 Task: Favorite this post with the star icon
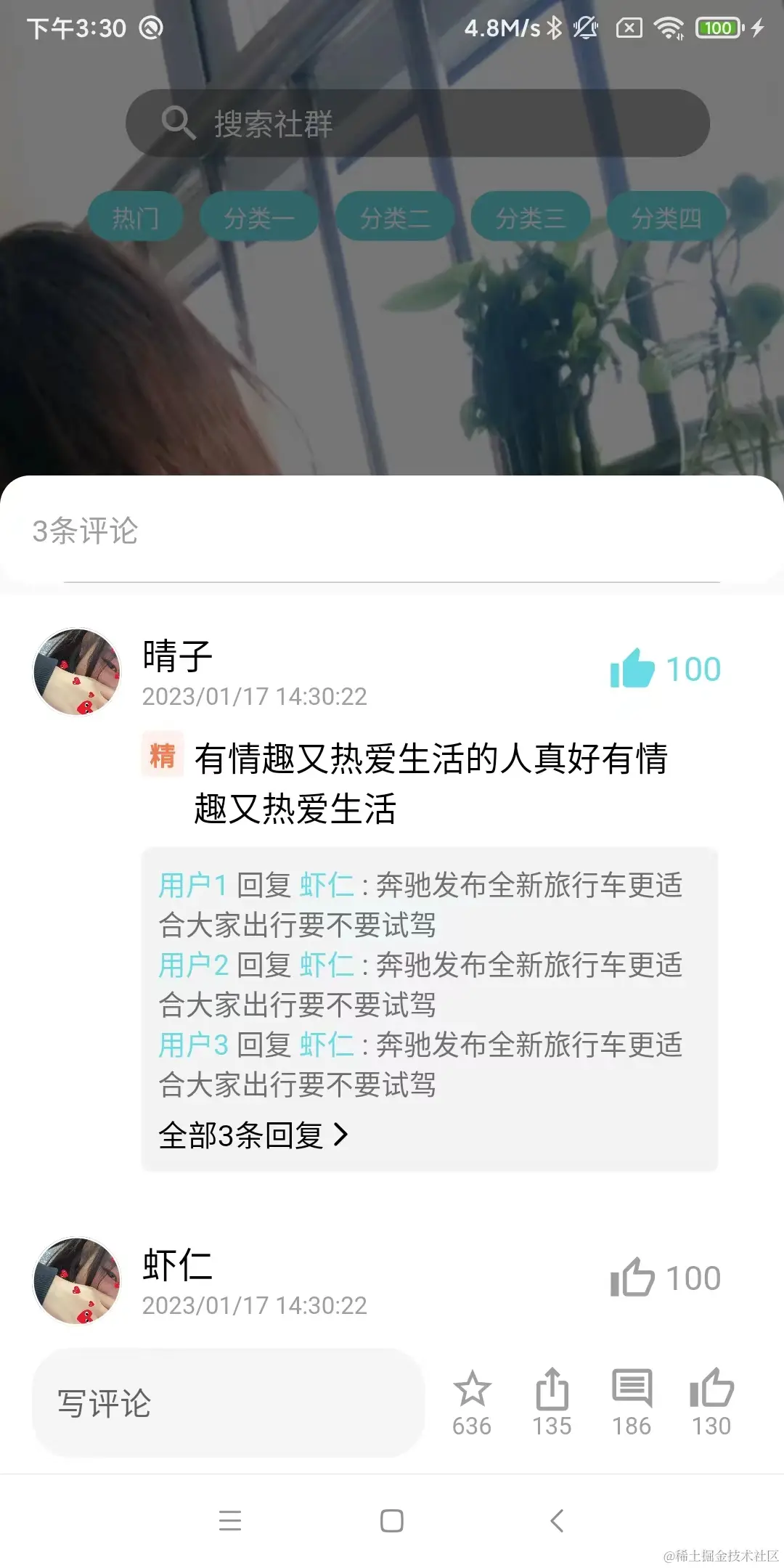coord(472,1389)
